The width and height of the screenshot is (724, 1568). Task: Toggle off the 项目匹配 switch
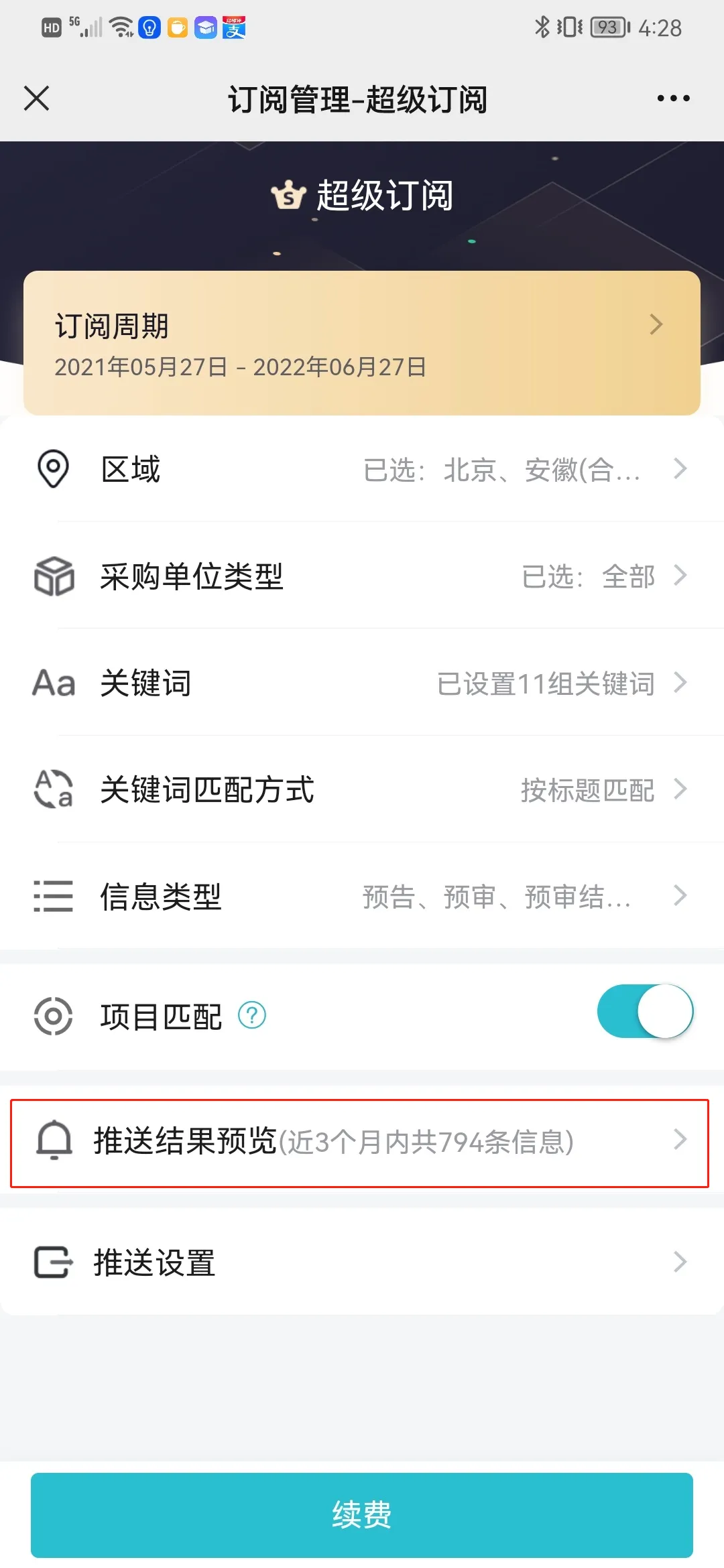tap(645, 1011)
